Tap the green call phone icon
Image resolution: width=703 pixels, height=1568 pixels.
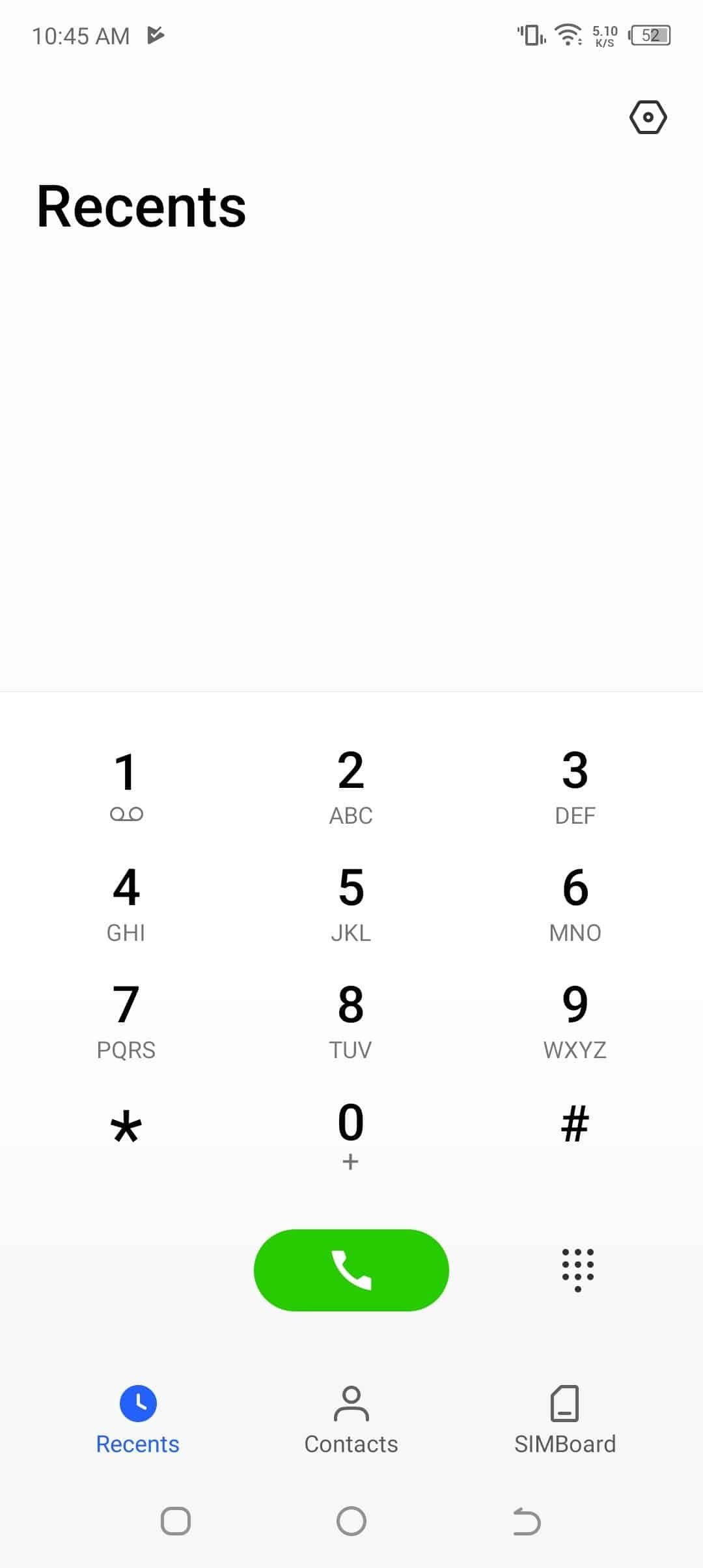[351, 1270]
